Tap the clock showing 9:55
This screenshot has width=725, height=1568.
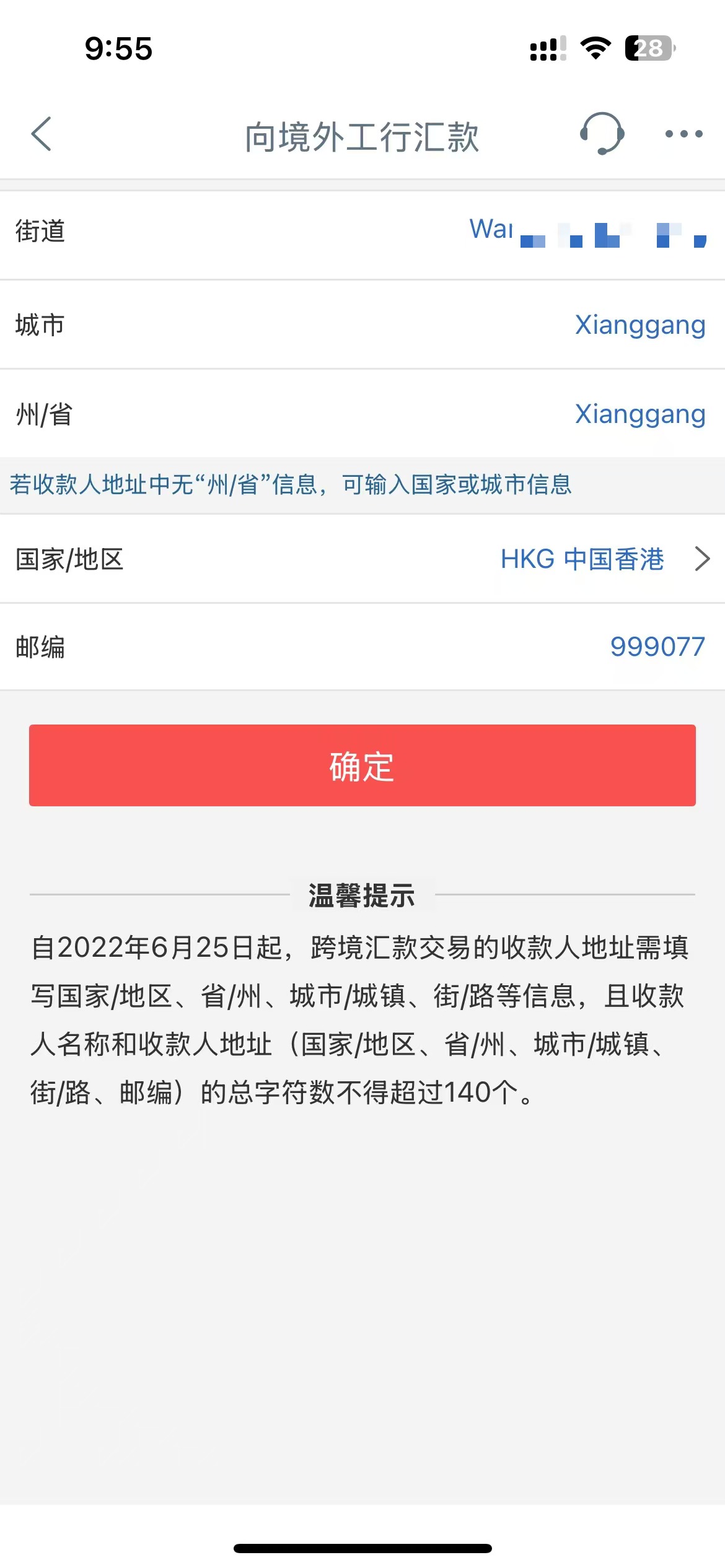120,50
